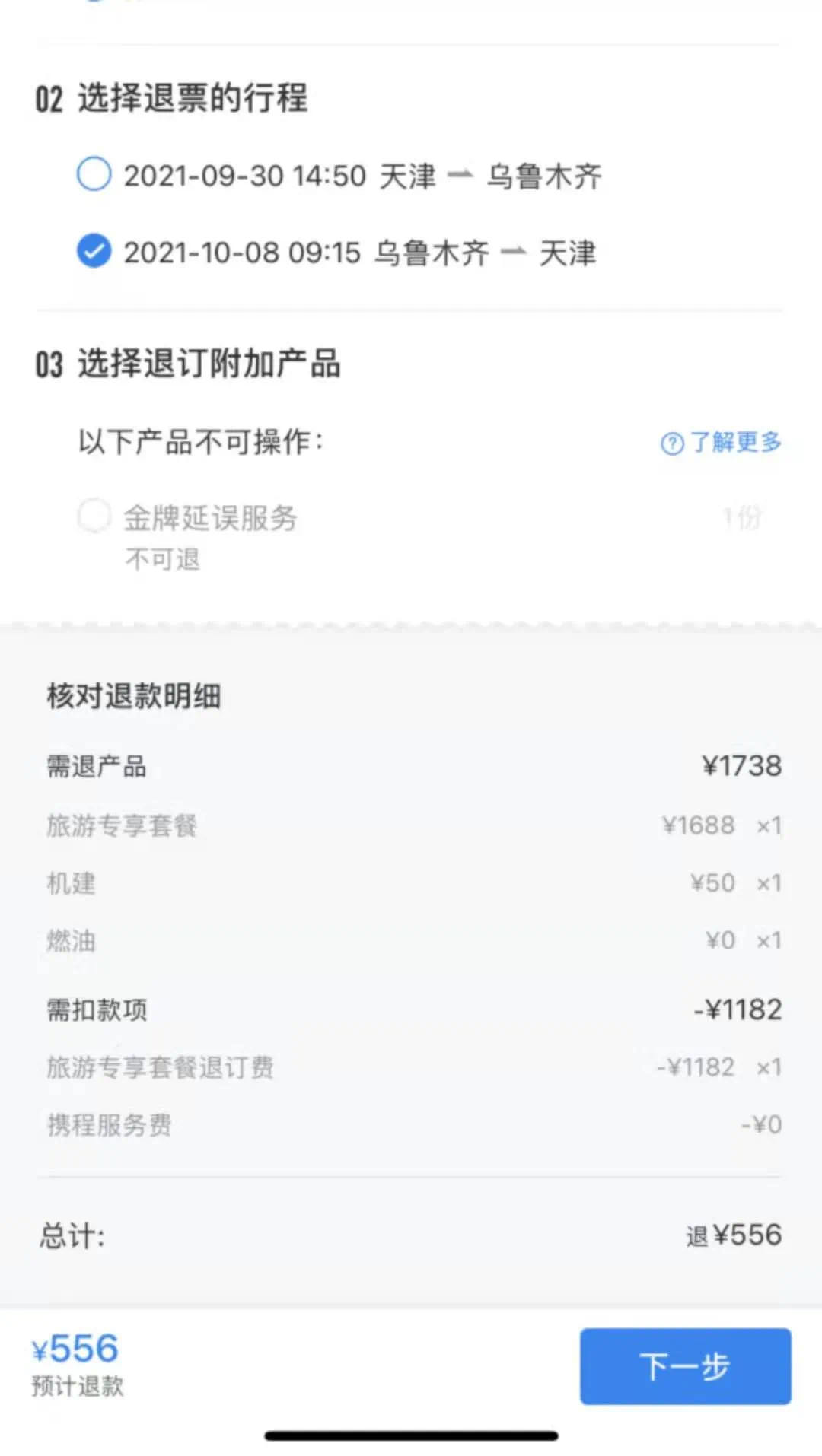Select the 2021-09-30 天津 to 乌鲁木齐 trip

[93, 174]
